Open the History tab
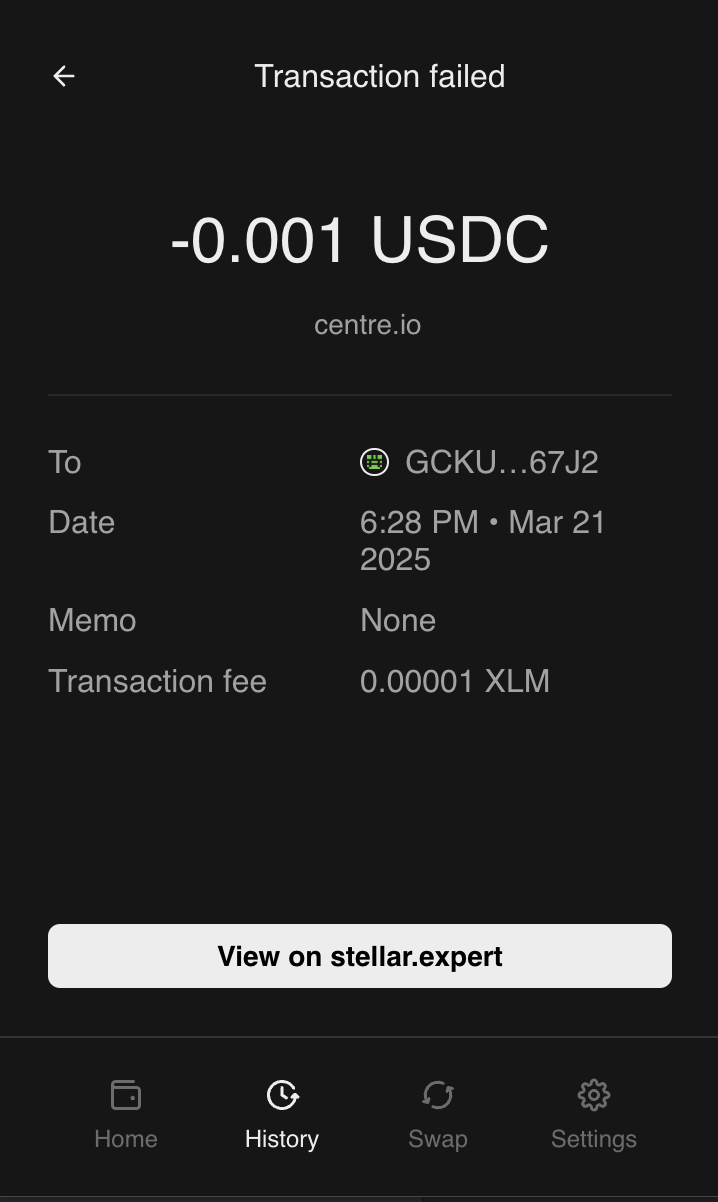The width and height of the screenshot is (718, 1202). (x=282, y=1114)
